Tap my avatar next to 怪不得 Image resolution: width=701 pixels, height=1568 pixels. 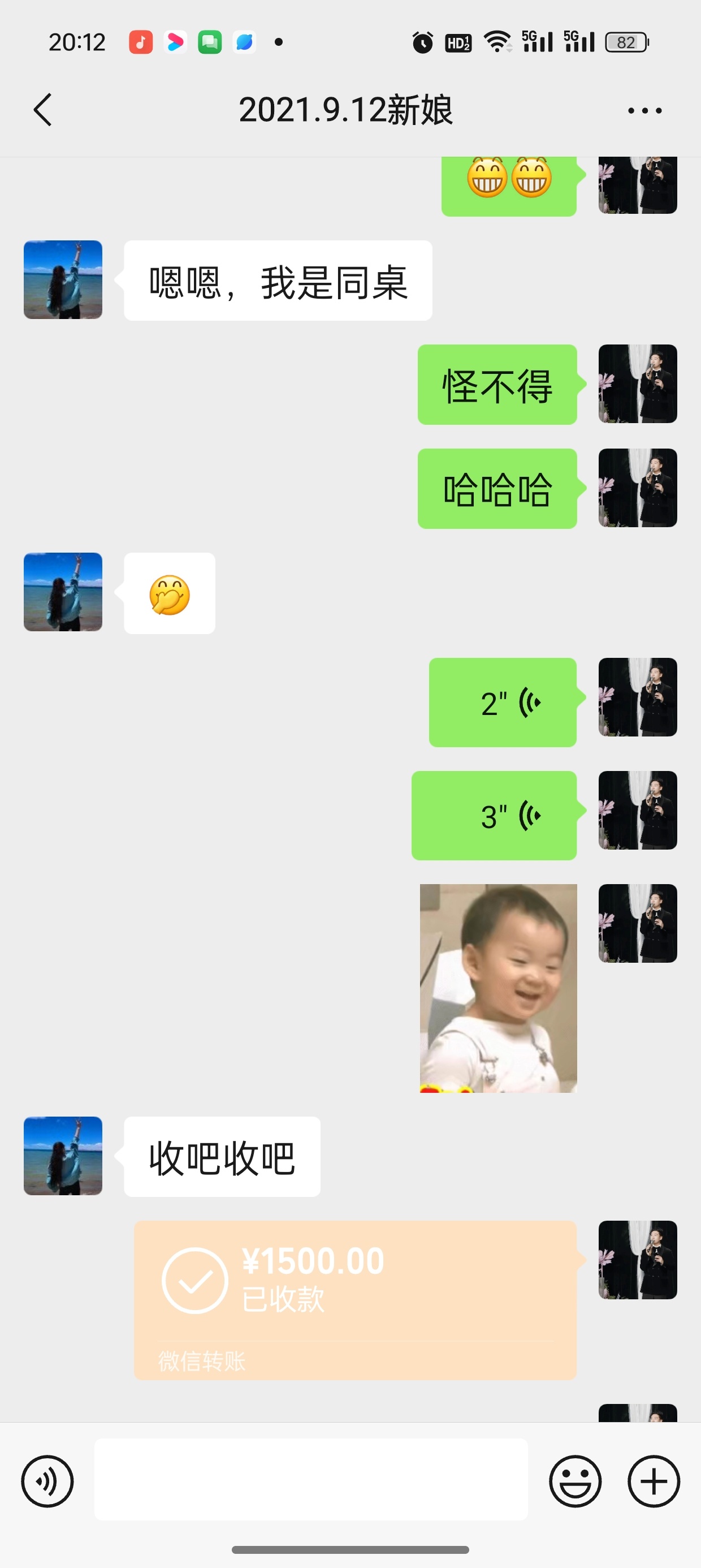pos(637,384)
